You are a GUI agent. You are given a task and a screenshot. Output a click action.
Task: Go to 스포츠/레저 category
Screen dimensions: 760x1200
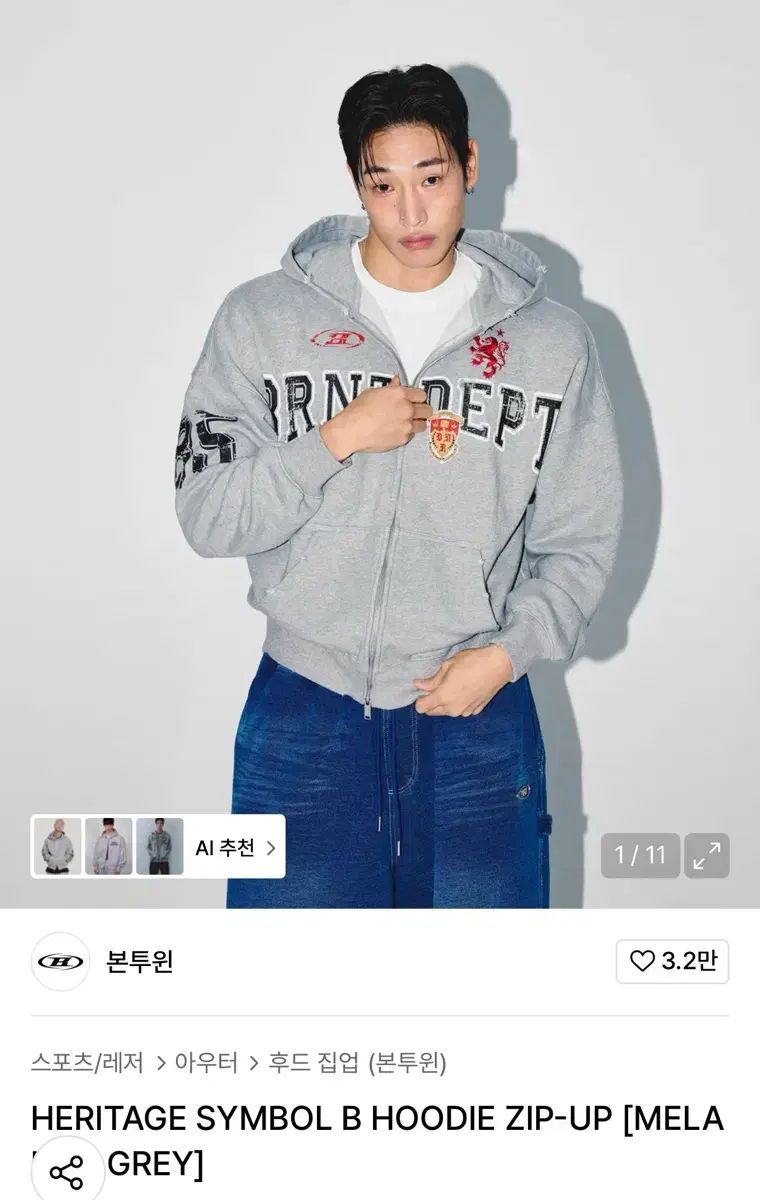point(87,1062)
